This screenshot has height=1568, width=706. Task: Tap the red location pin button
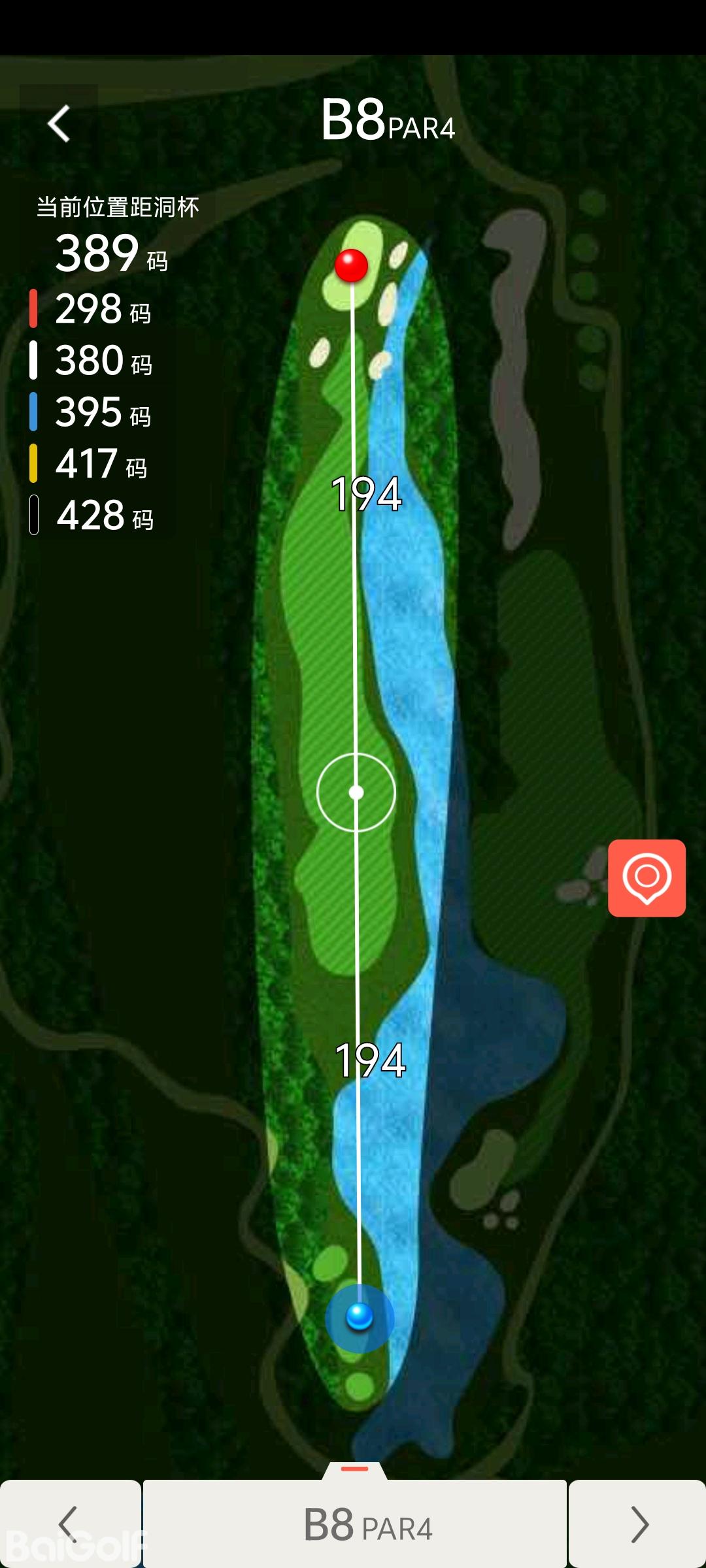(x=647, y=877)
